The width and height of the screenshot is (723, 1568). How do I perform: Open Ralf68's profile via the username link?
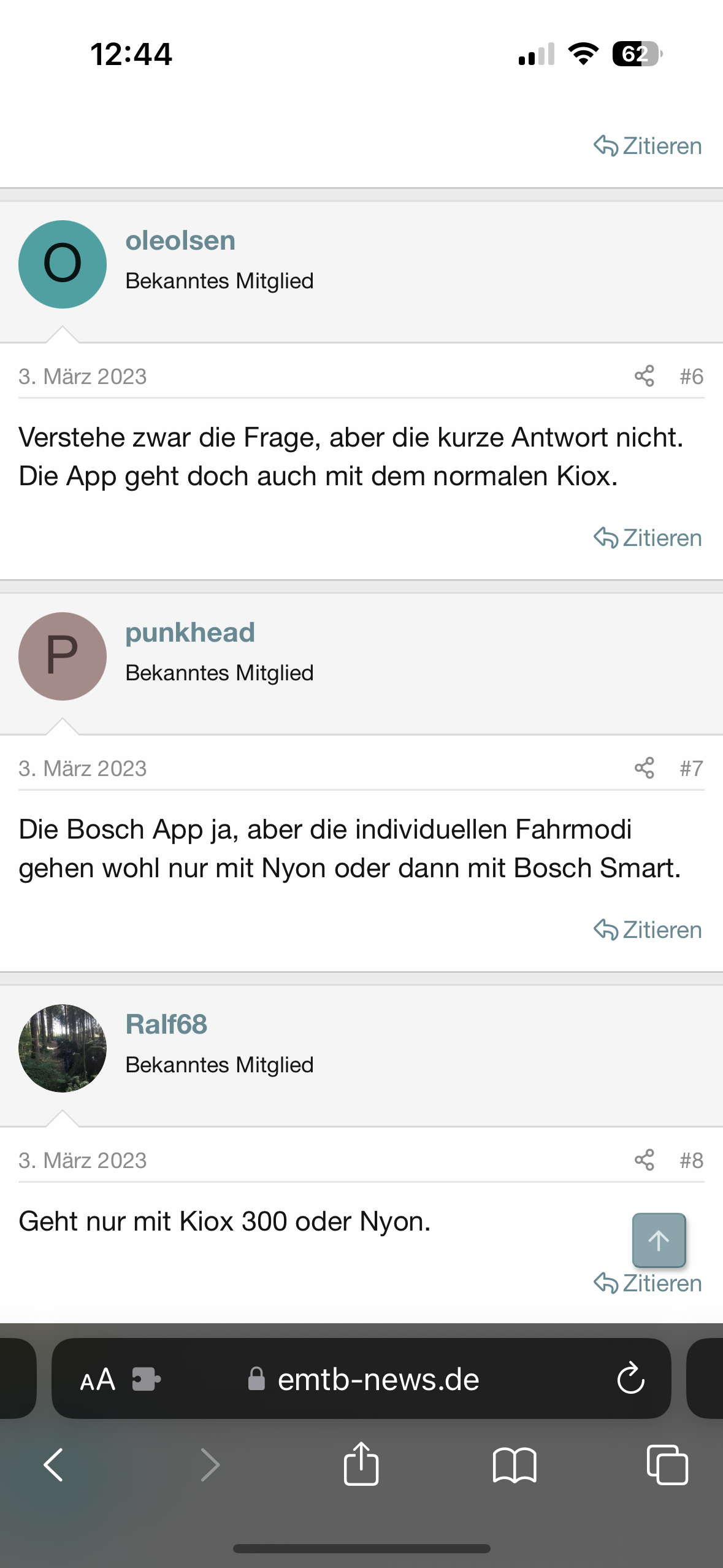(x=166, y=1024)
